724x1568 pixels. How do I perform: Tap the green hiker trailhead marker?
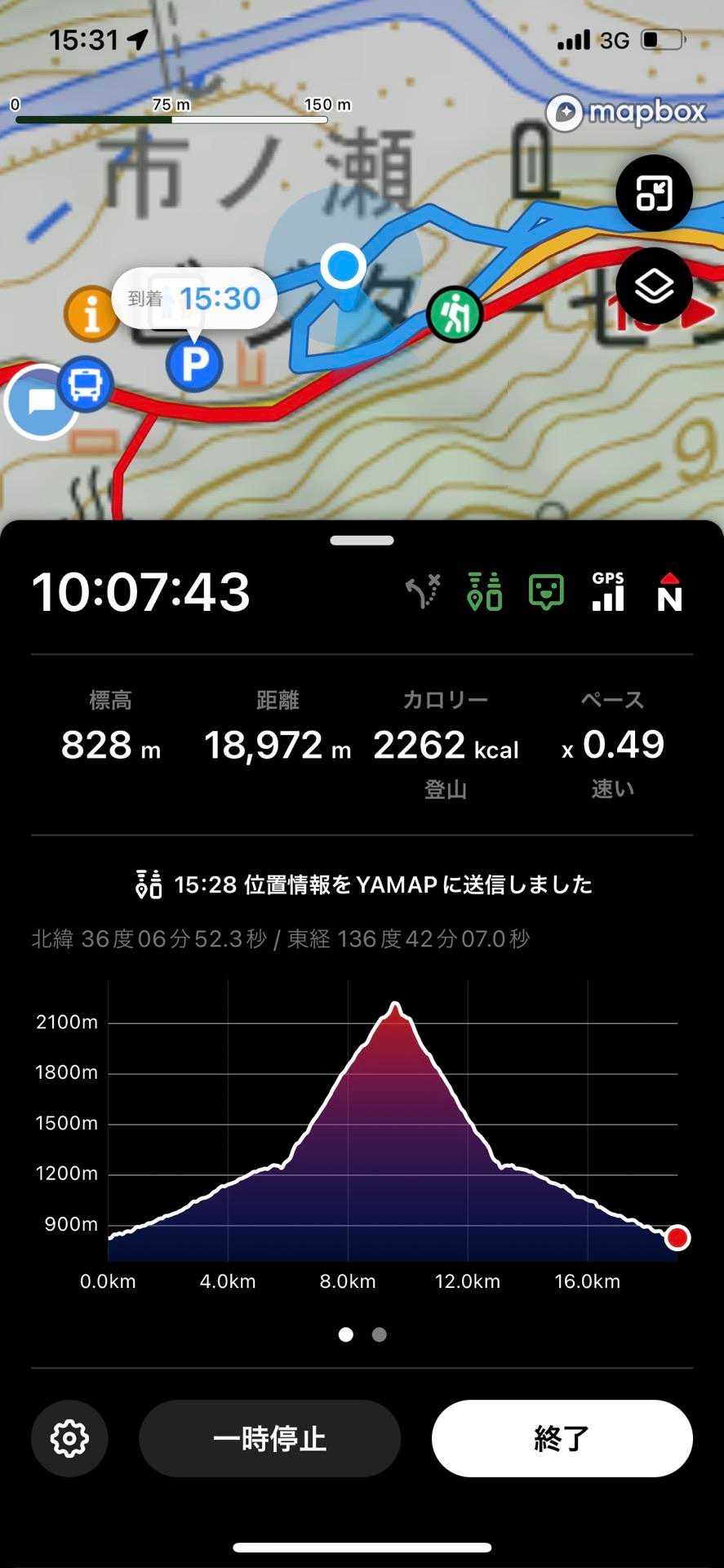pyautogui.click(x=455, y=314)
